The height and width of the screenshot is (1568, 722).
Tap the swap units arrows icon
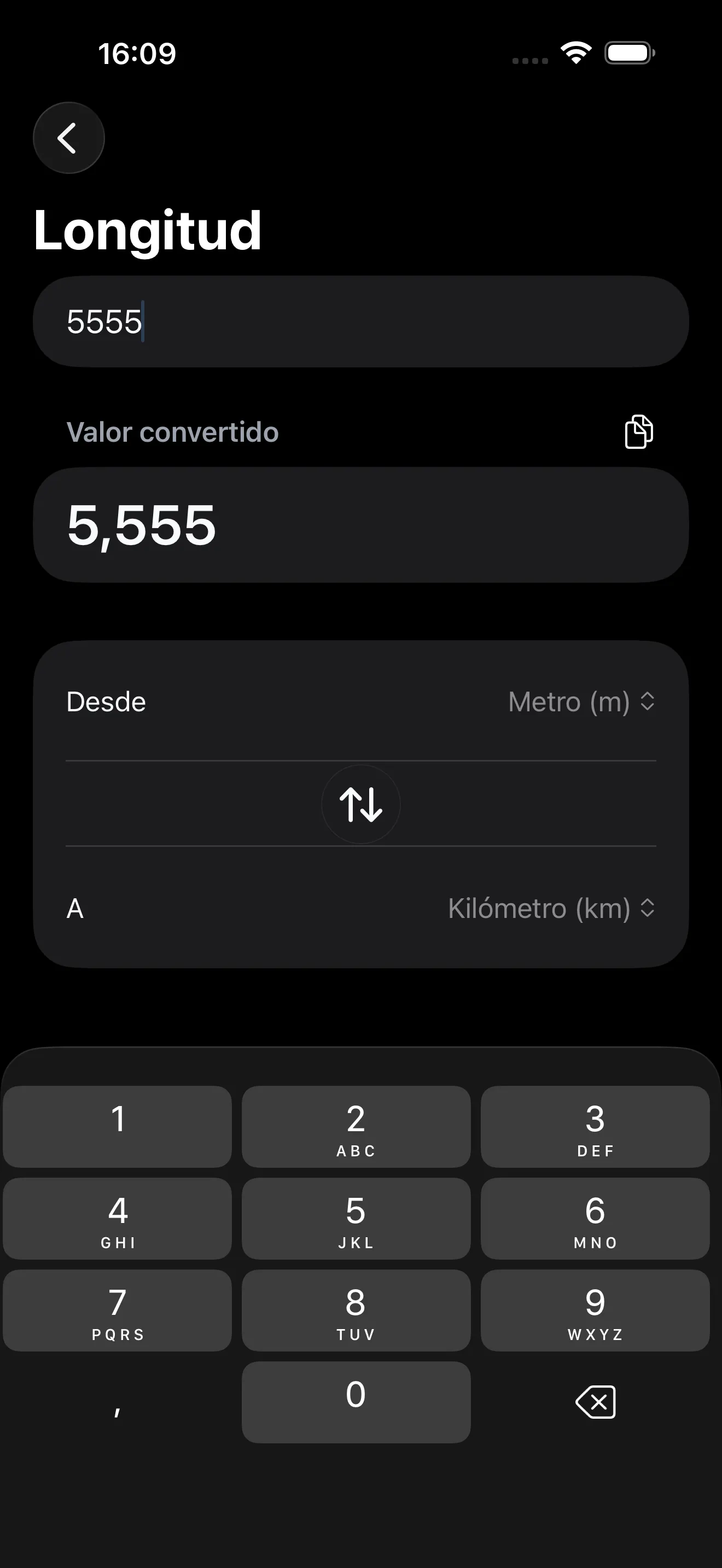(360, 805)
